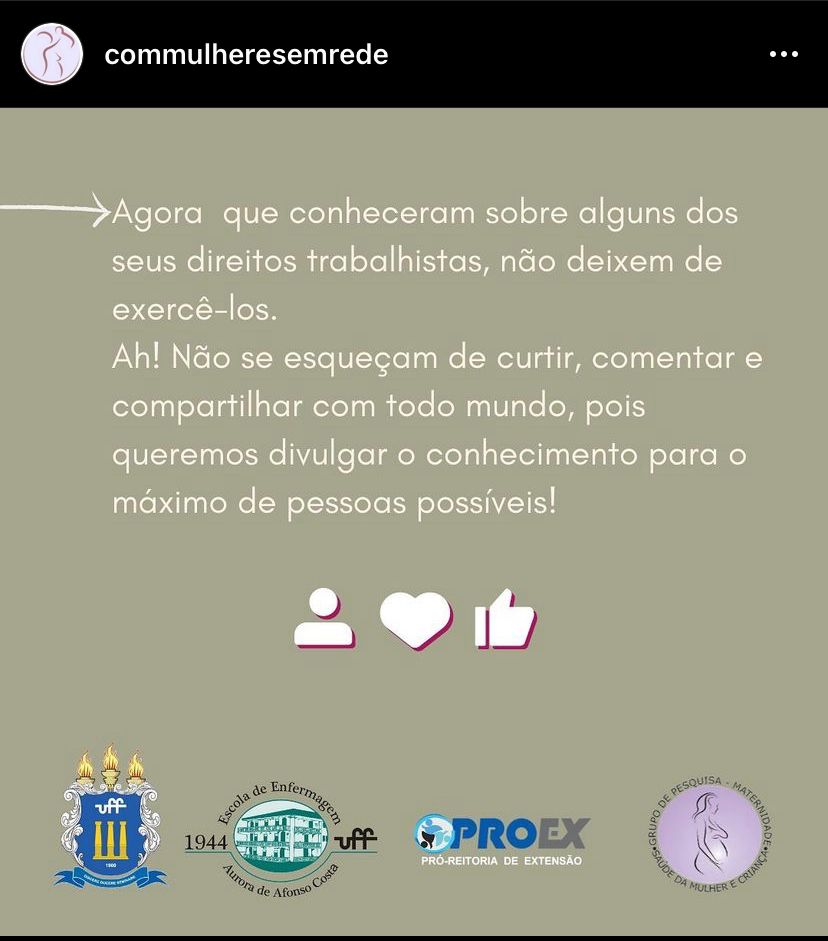Open the commulheresemrede username link
The width and height of the screenshot is (828, 941).
point(246,55)
